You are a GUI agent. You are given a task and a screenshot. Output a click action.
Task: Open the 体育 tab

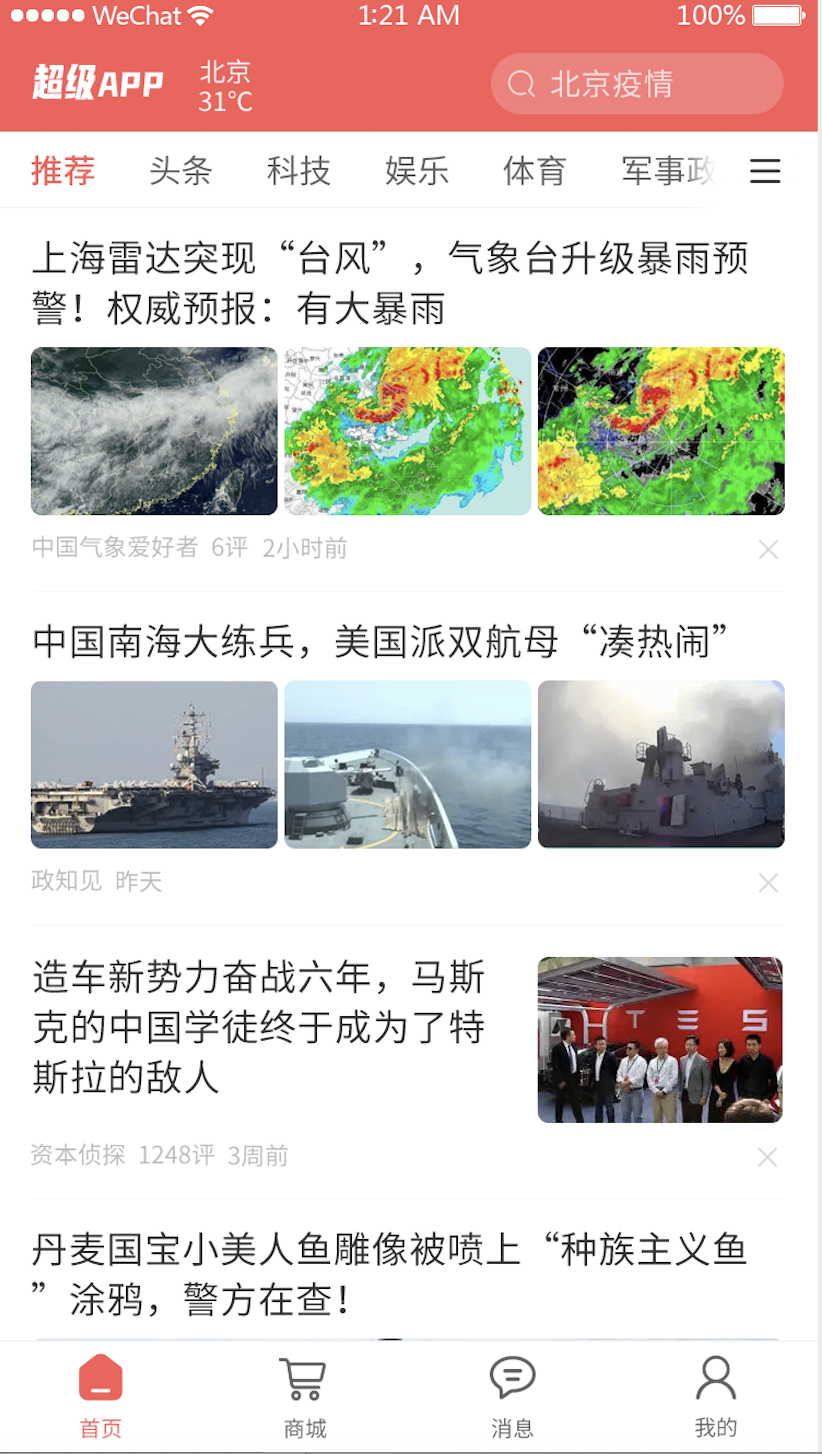coord(535,172)
